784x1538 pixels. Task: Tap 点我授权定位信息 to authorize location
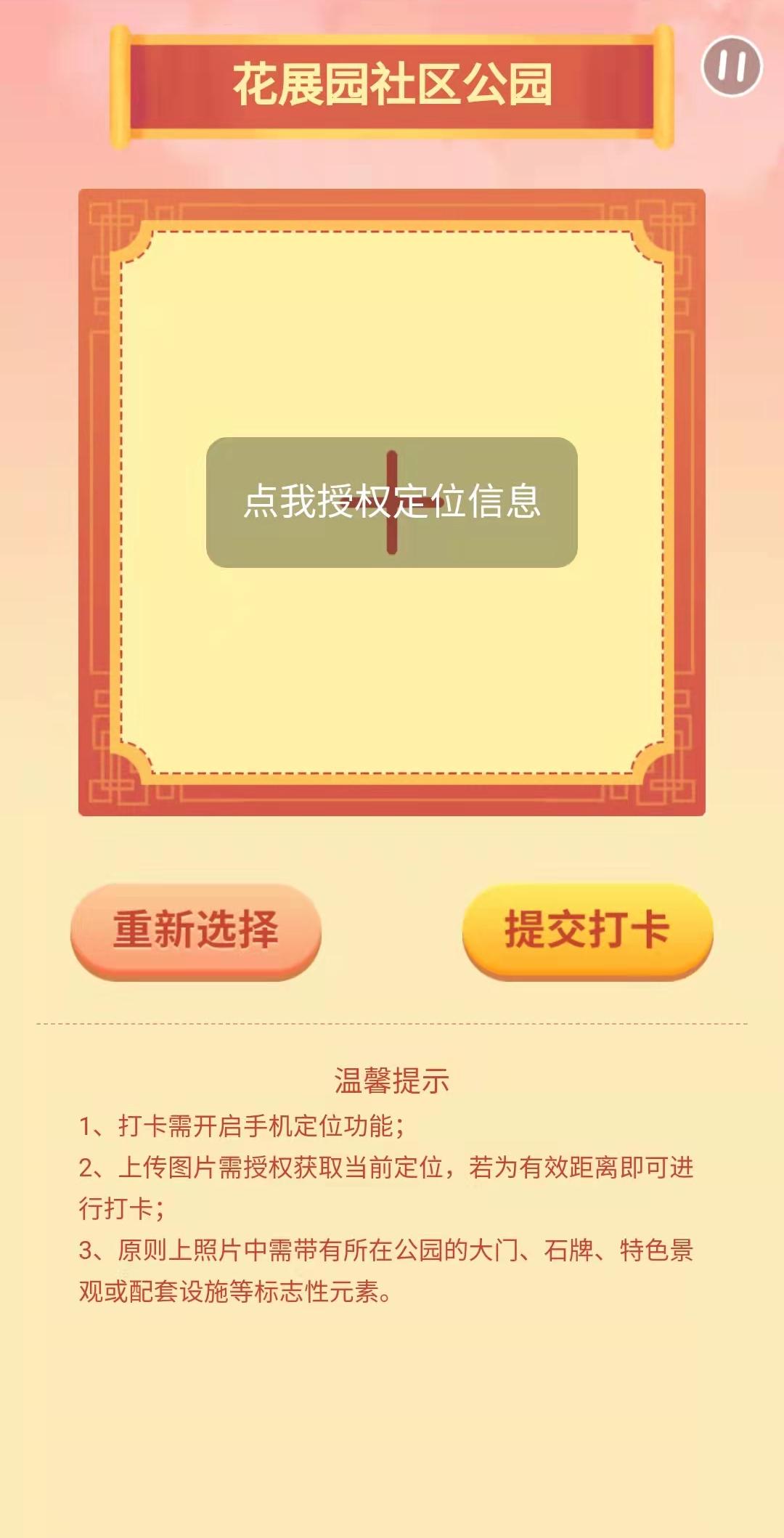pos(392,502)
